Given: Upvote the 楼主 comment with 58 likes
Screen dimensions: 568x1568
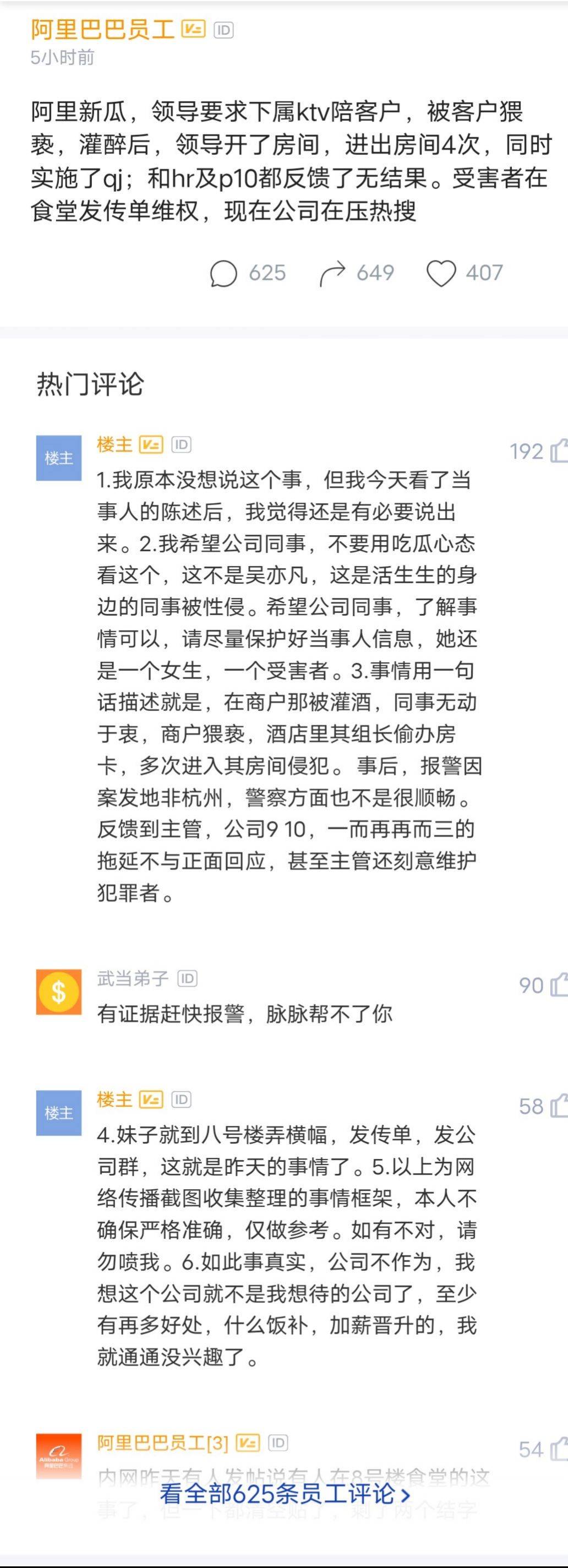Looking at the screenshot, I should (558, 1106).
